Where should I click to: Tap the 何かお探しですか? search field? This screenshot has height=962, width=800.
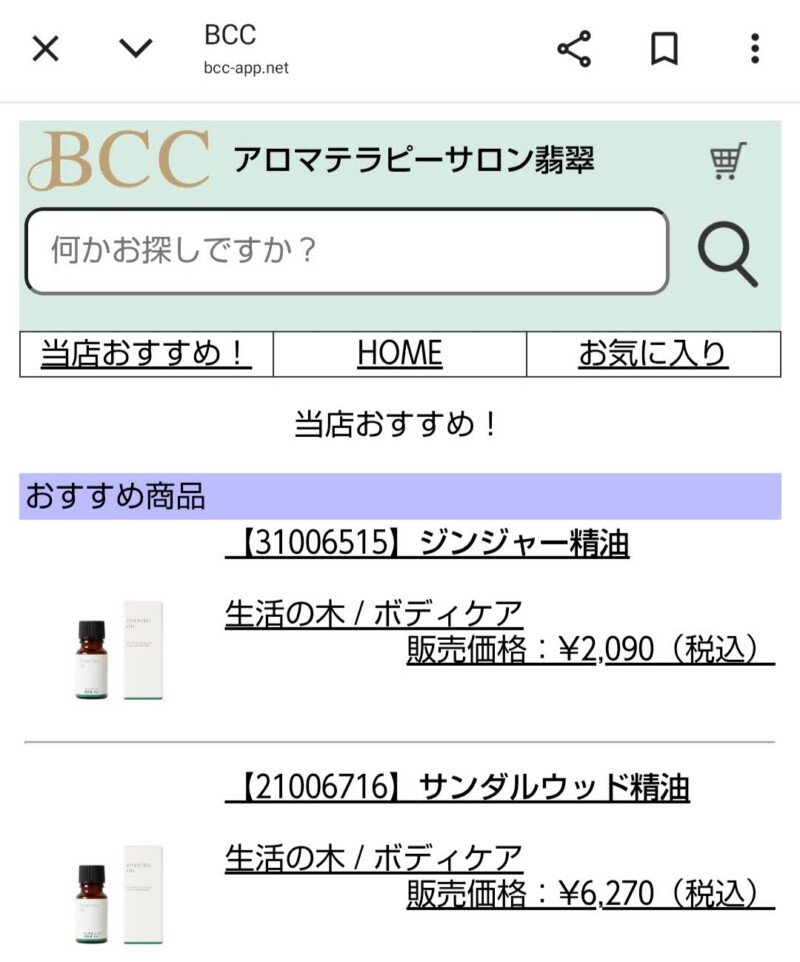[x=346, y=251]
